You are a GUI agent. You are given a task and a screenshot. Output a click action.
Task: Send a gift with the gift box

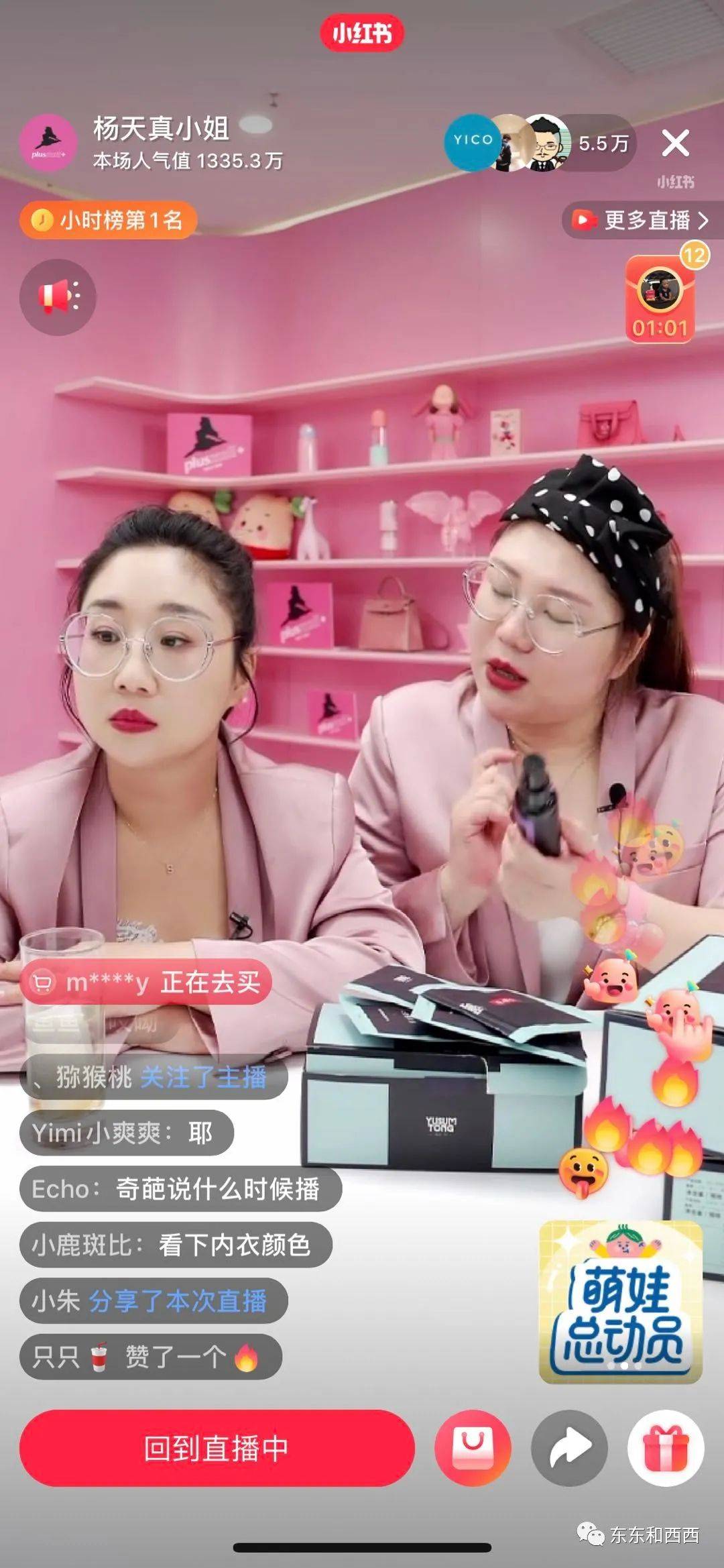click(666, 1449)
